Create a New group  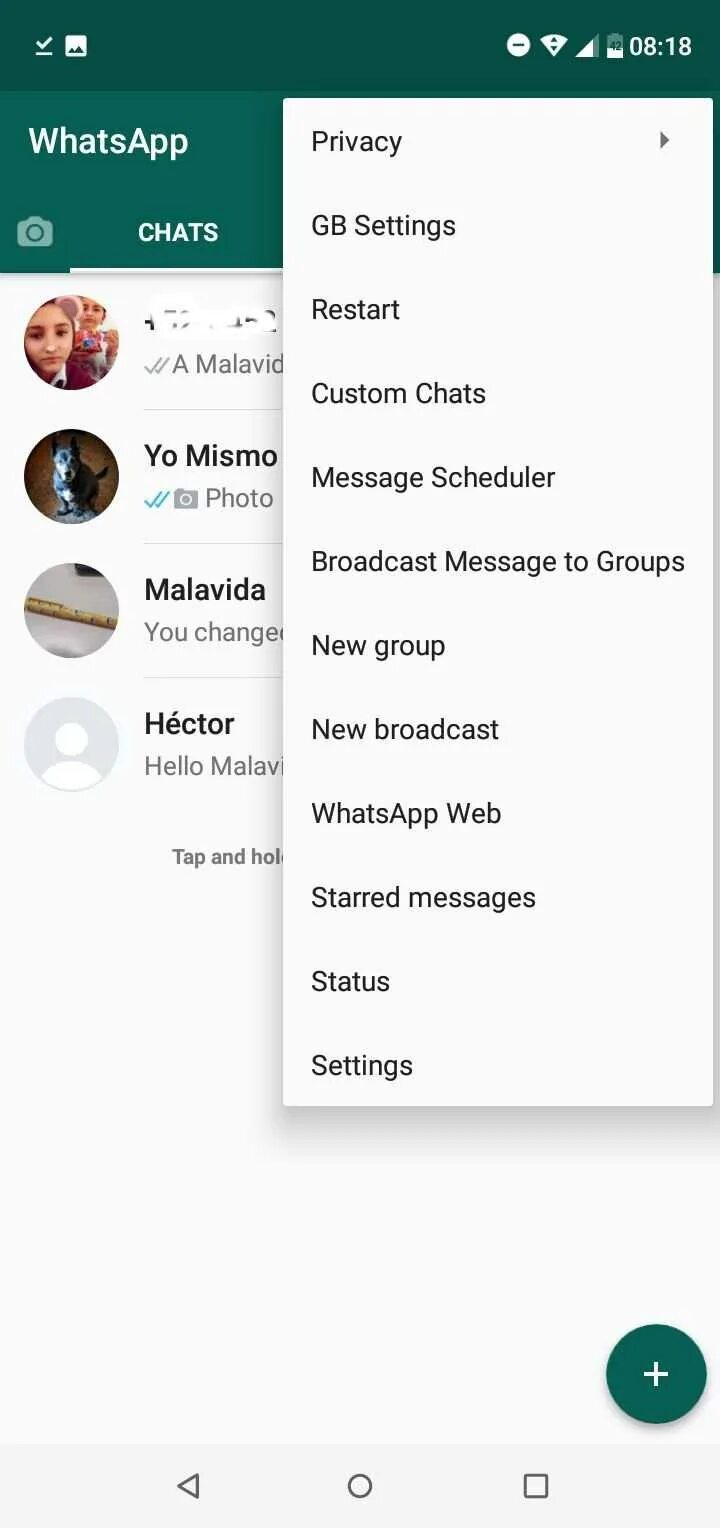(498, 645)
